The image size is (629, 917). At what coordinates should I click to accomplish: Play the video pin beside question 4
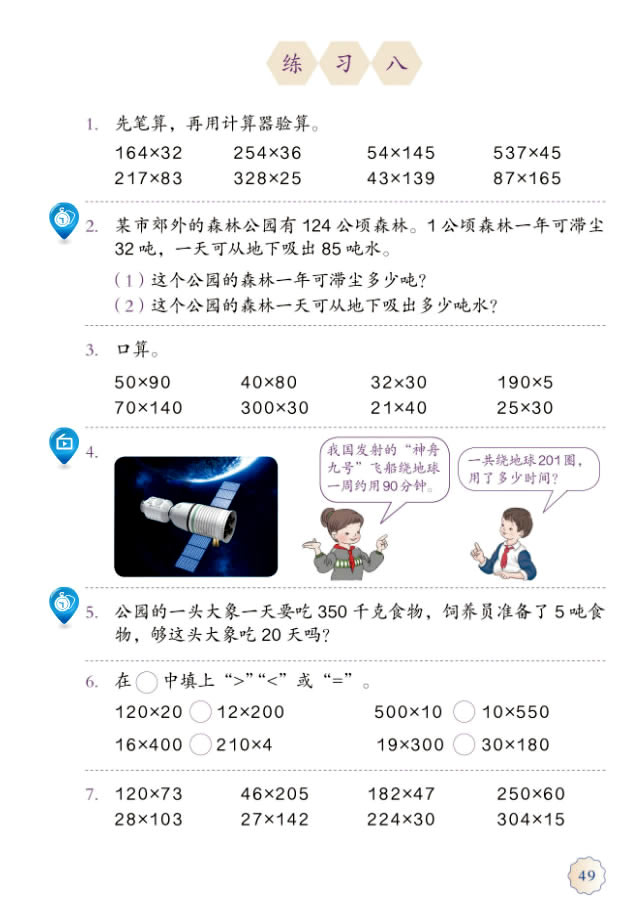click(x=64, y=443)
